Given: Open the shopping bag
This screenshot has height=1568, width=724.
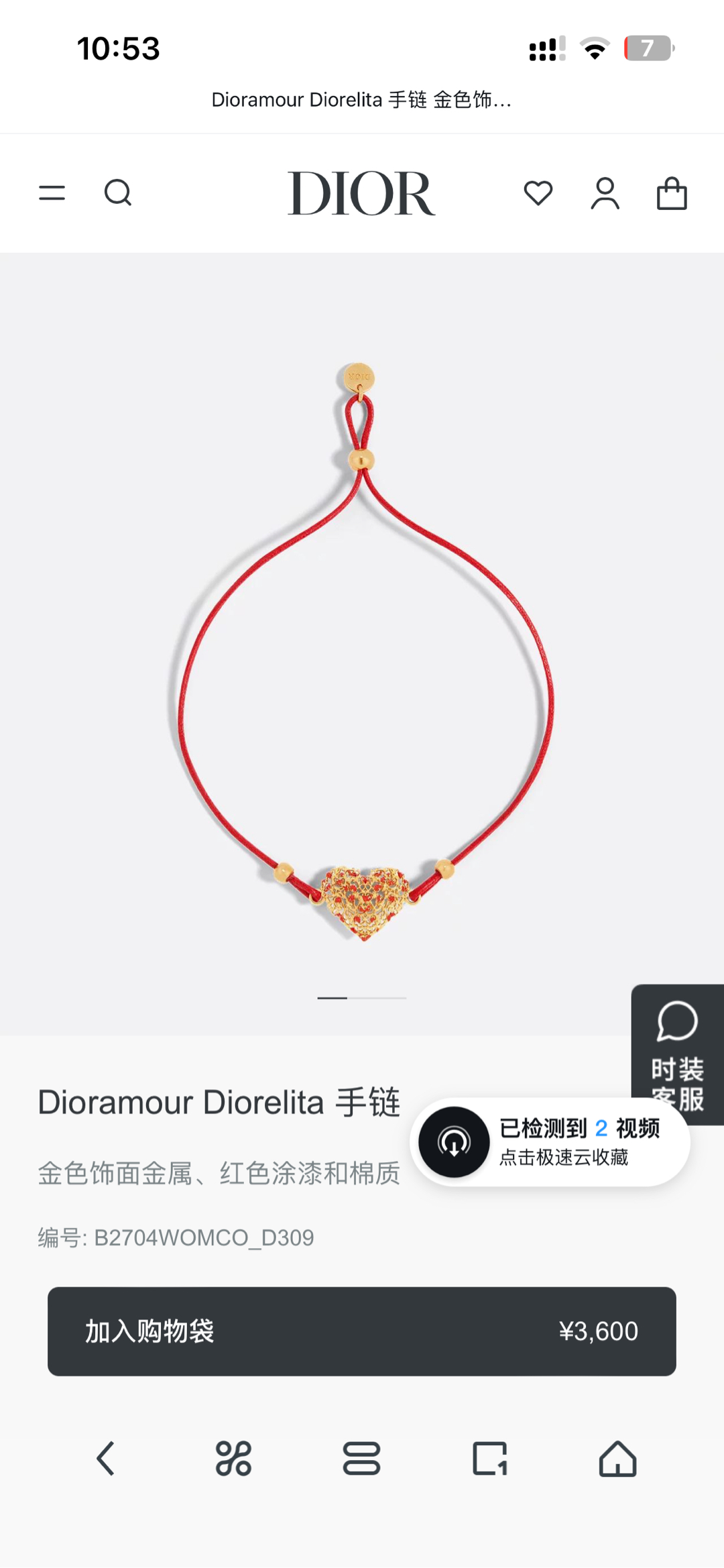Looking at the screenshot, I should [x=671, y=193].
